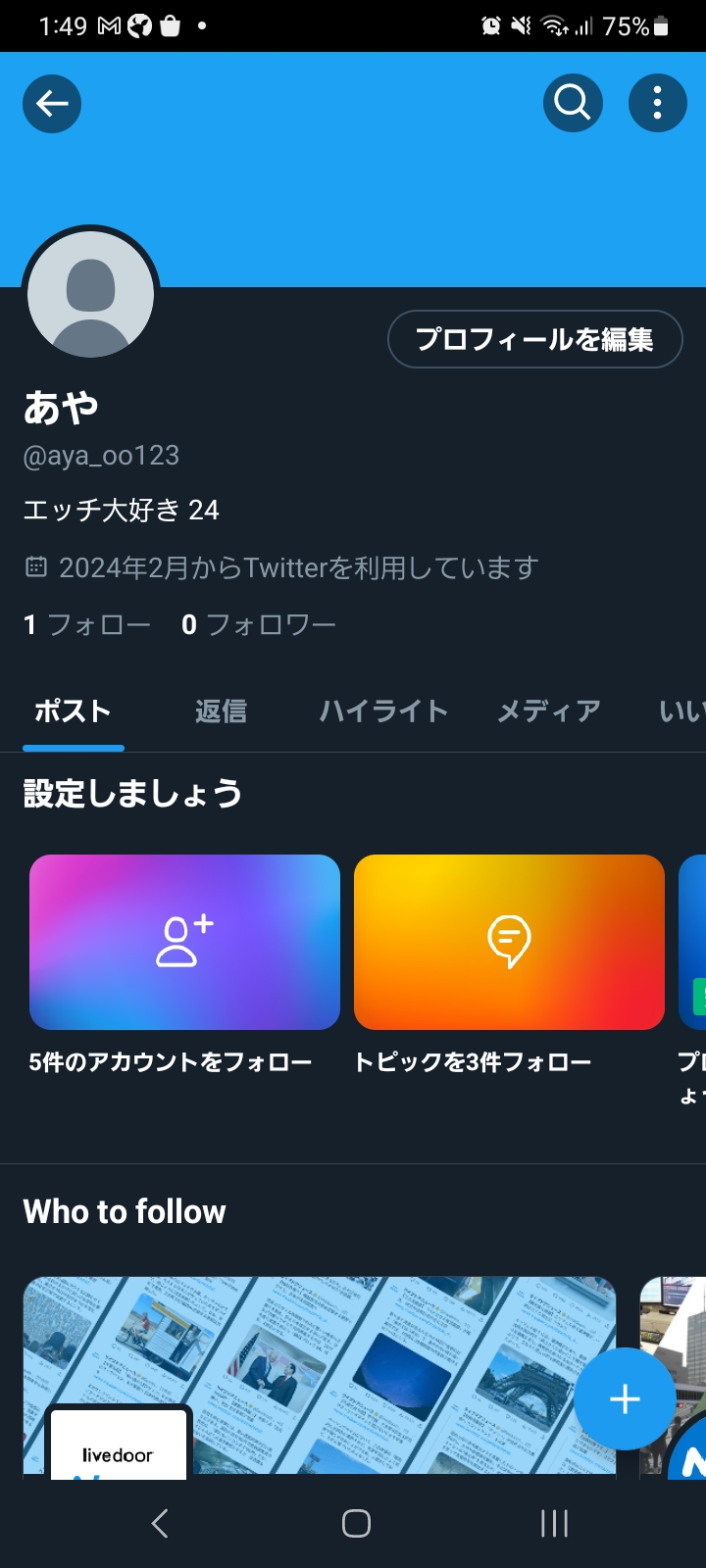
Task: Open the 5件のアカウントをフォロー card
Action: tap(184, 965)
